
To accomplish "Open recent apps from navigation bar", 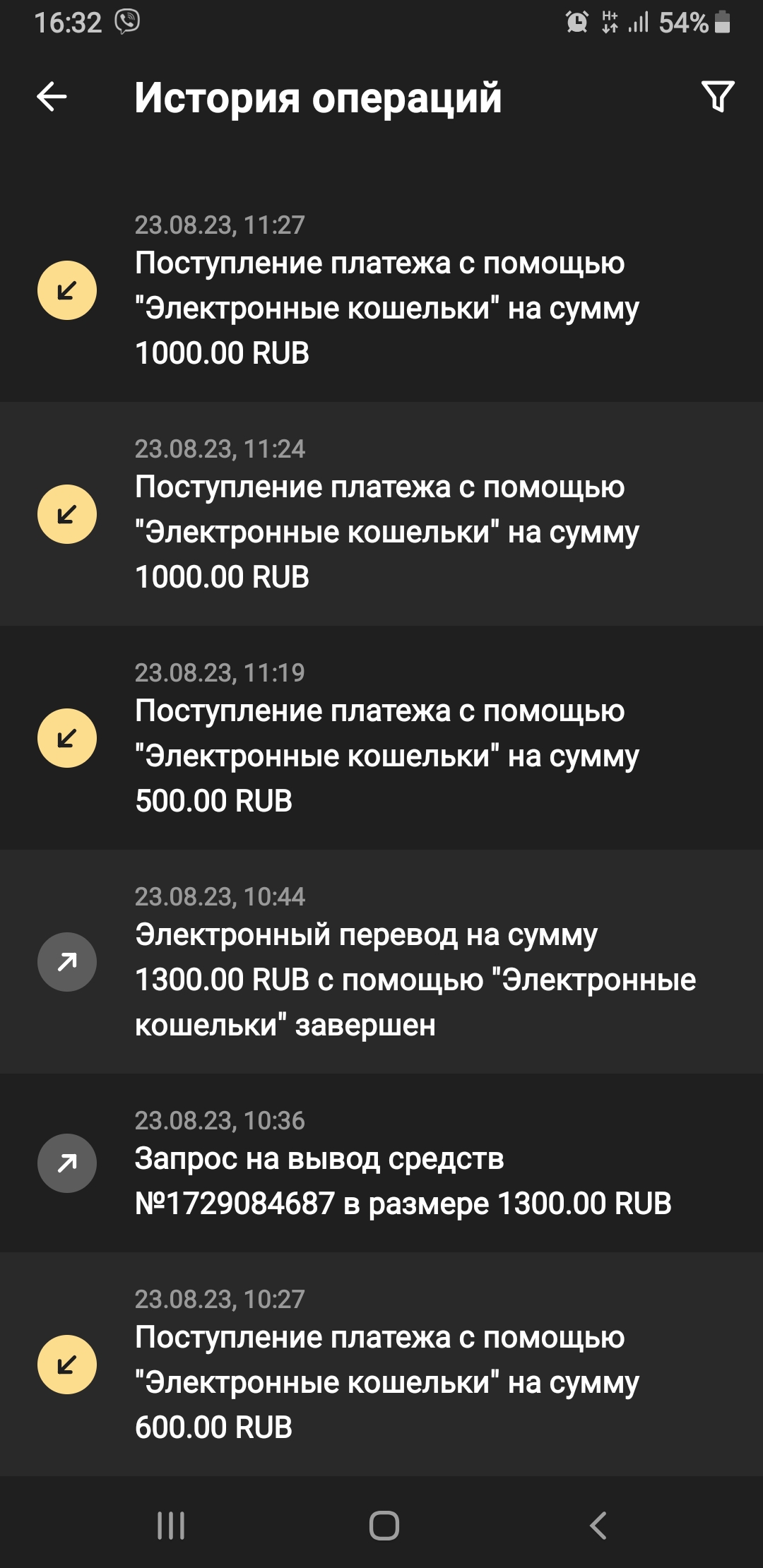I will tap(170, 1526).
